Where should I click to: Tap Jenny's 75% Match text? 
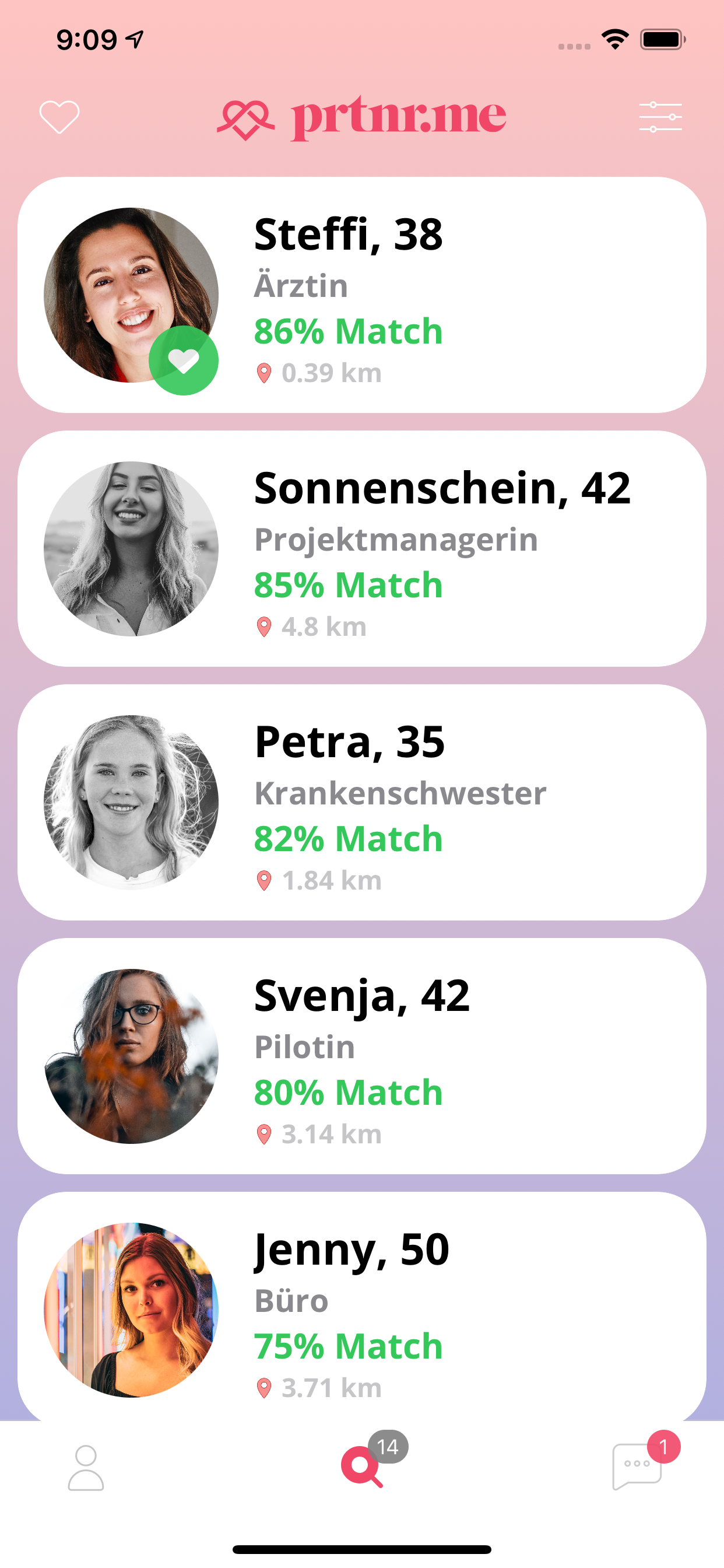click(x=348, y=1346)
